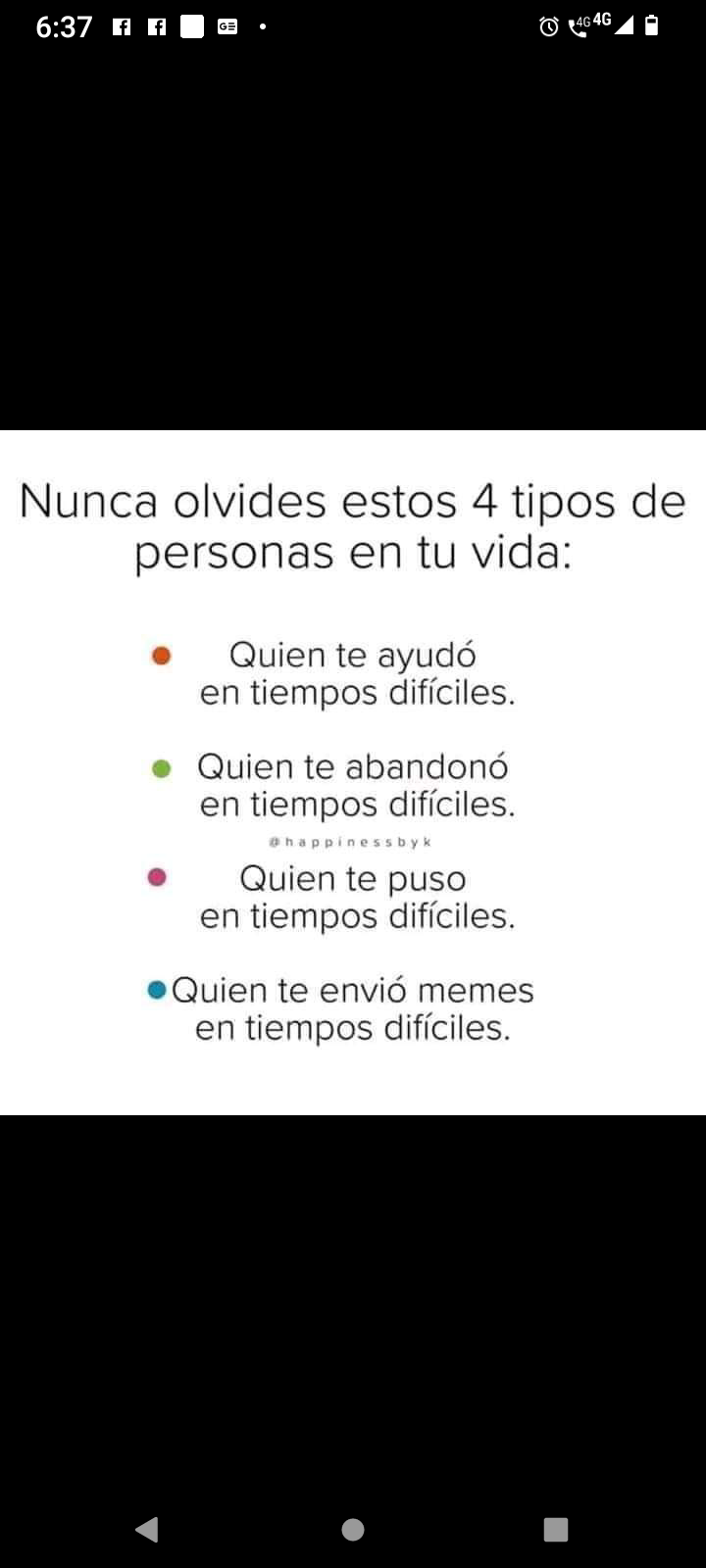
Task: Open recent apps with the square button
Action: (555, 1528)
